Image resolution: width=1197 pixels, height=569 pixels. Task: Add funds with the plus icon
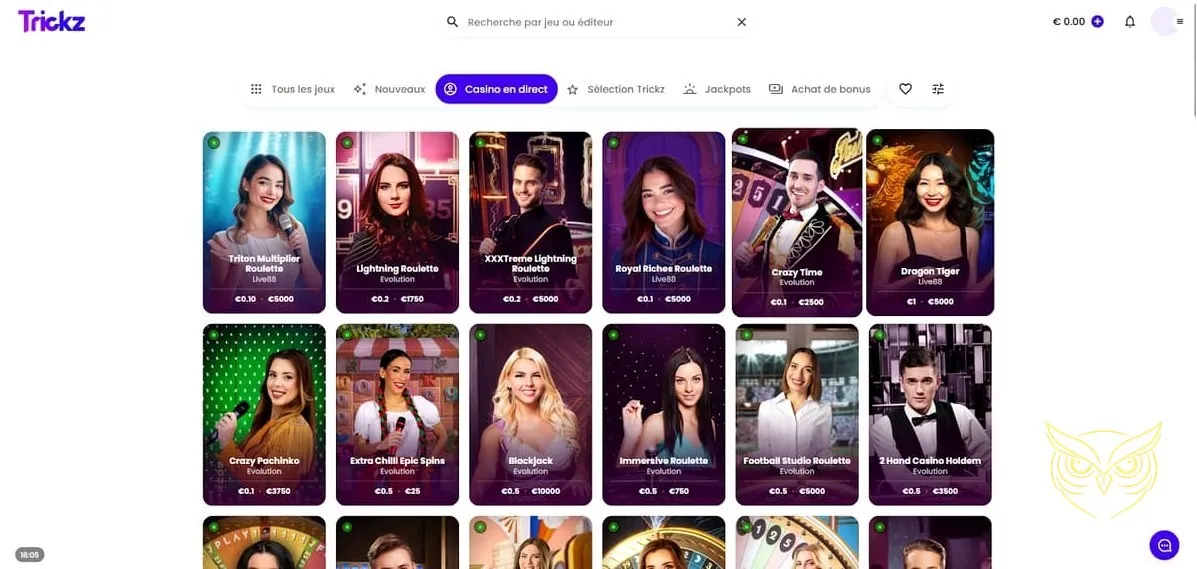coord(1097,21)
